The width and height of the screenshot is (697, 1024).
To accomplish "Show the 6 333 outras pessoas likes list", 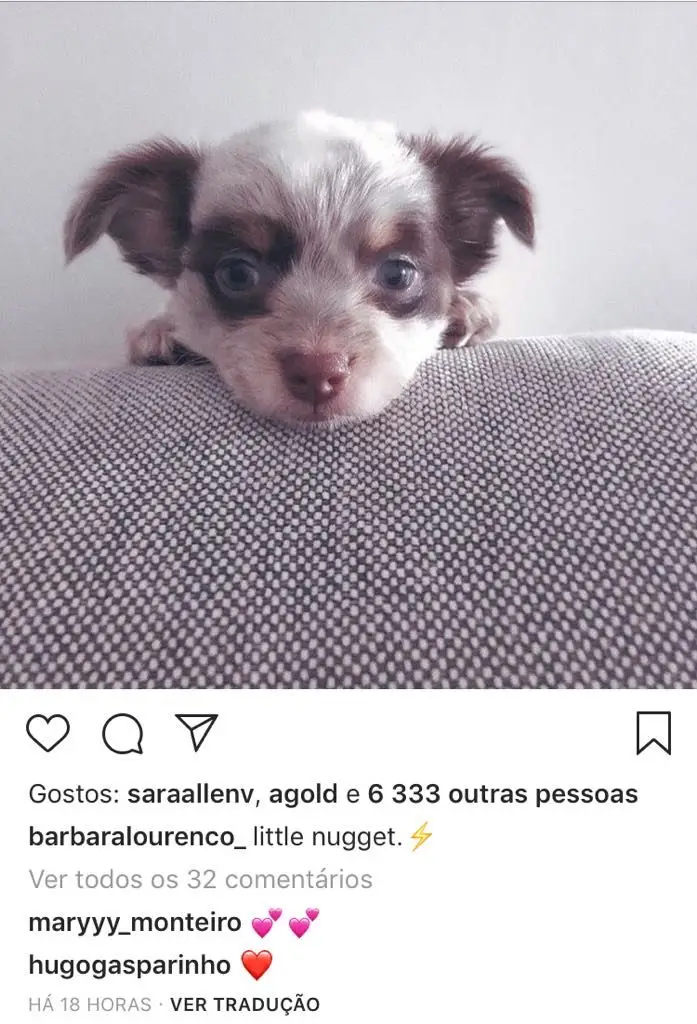I will [x=502, y=794].
